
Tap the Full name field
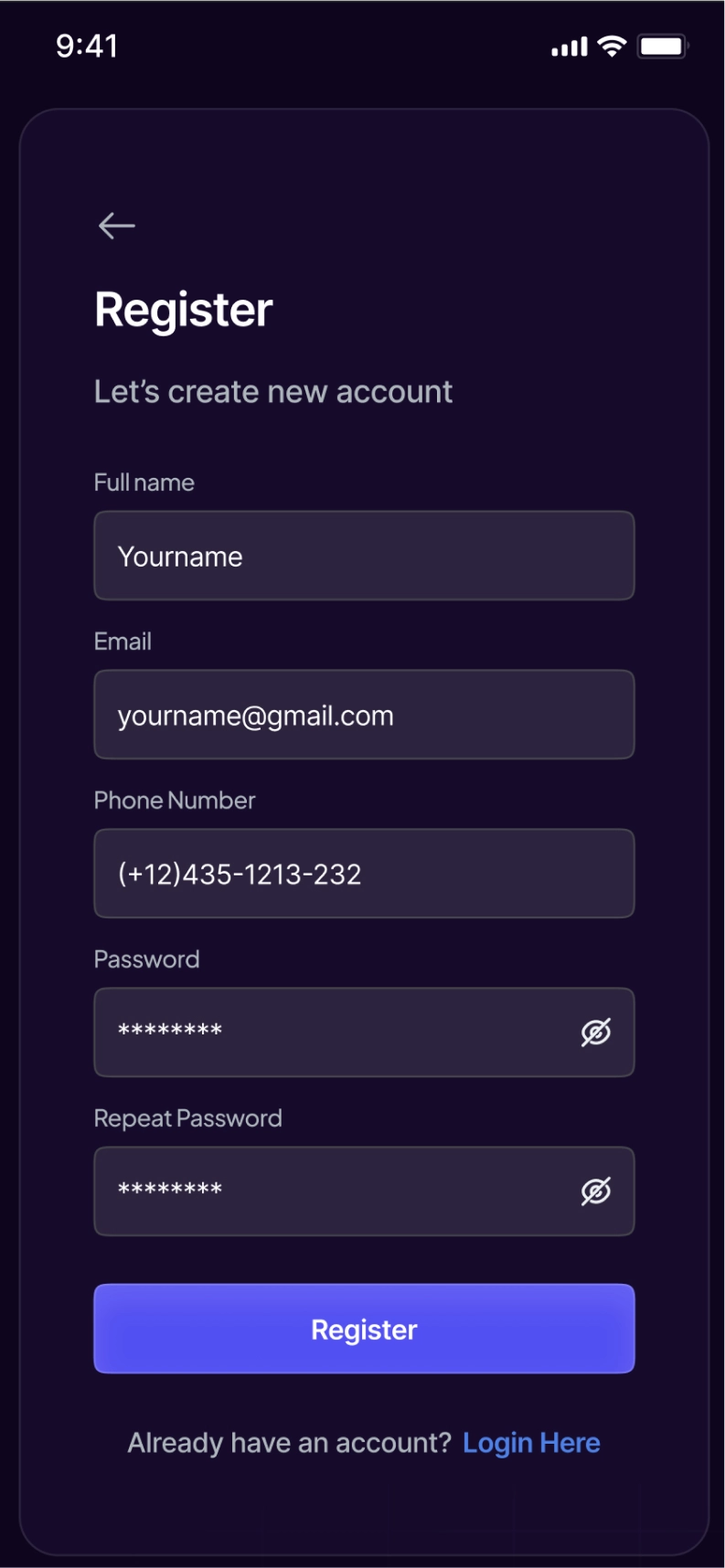(364, 556)
